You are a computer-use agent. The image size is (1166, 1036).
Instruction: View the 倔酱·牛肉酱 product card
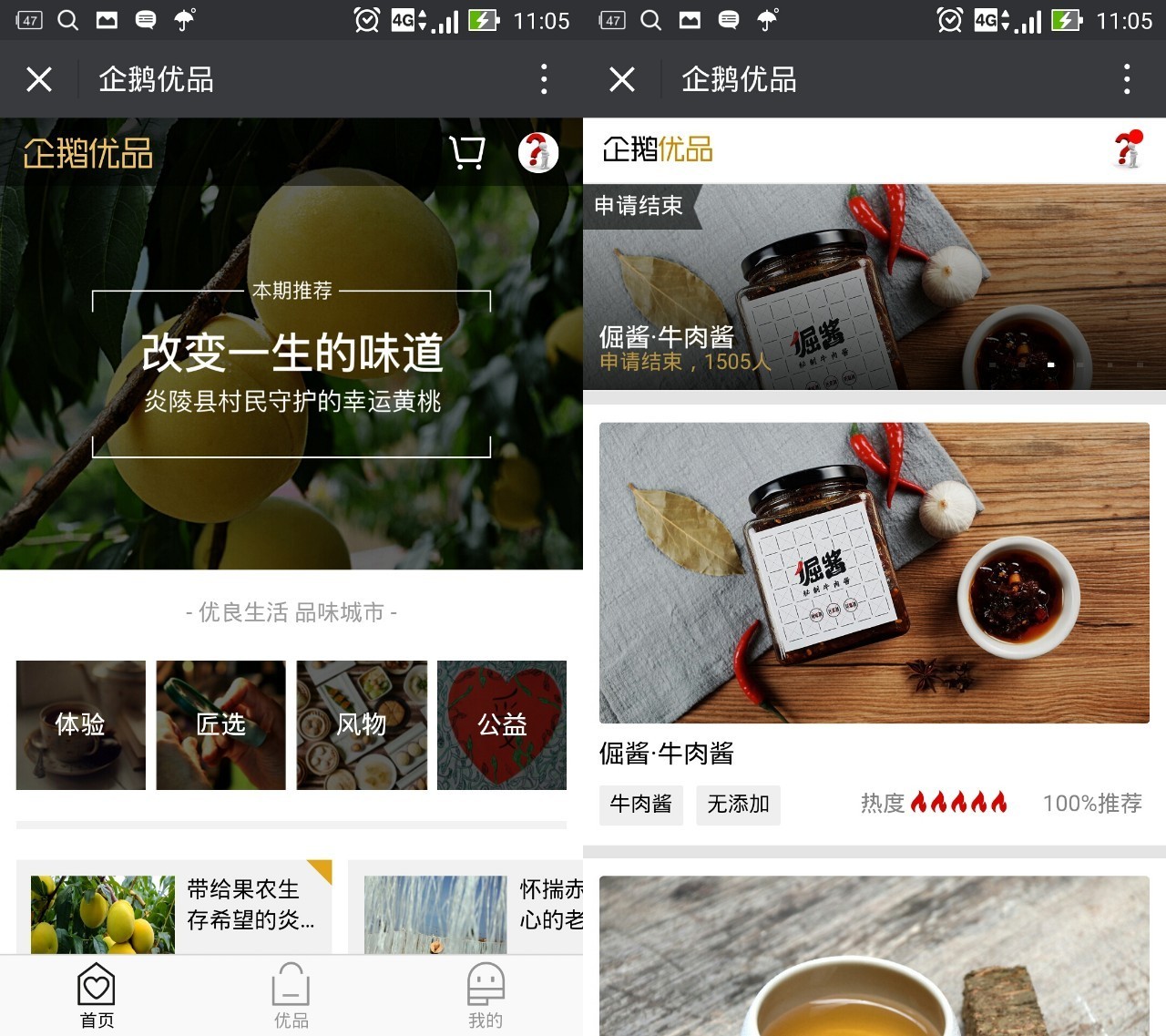[874, 574]
